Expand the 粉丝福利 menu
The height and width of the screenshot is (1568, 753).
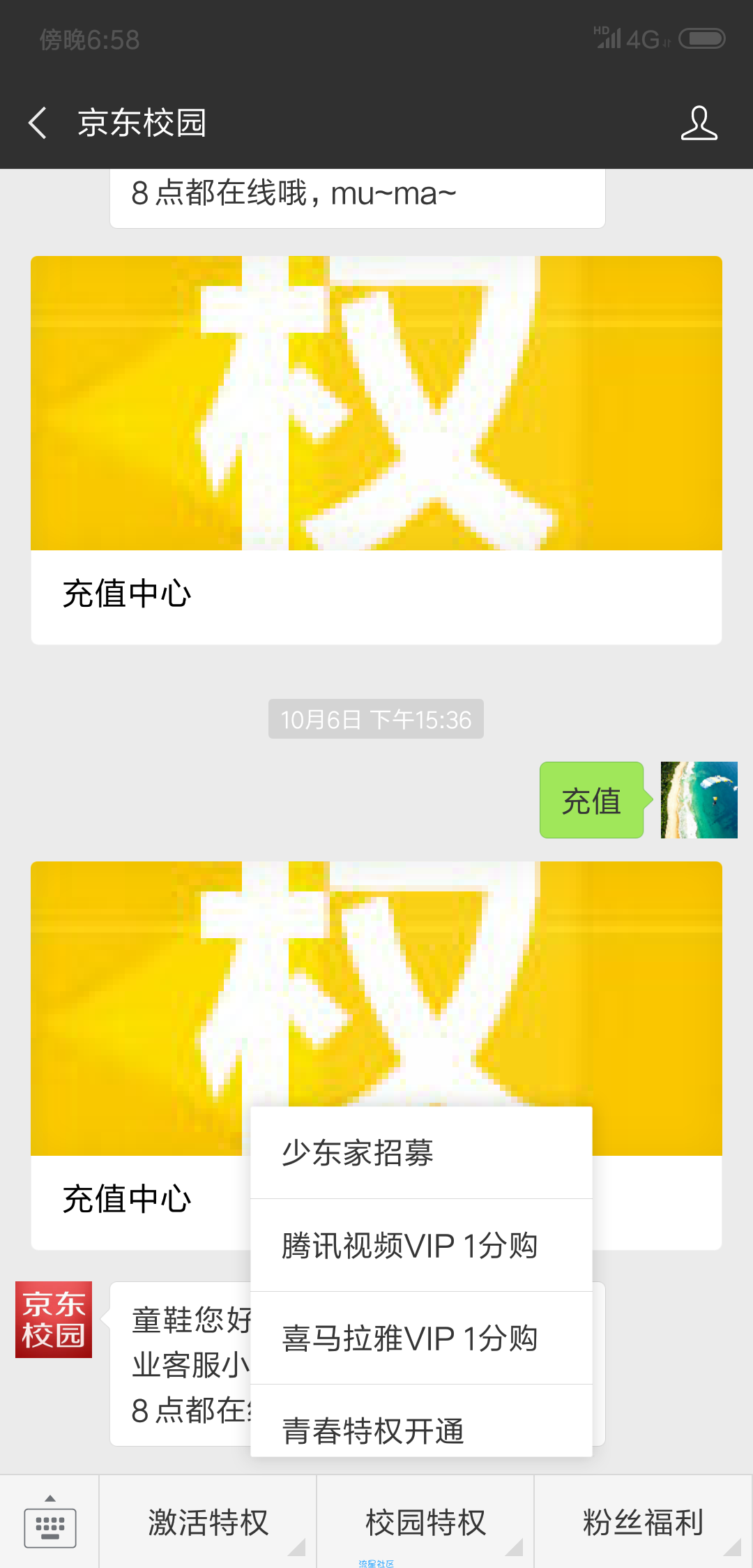point(643,1522)
